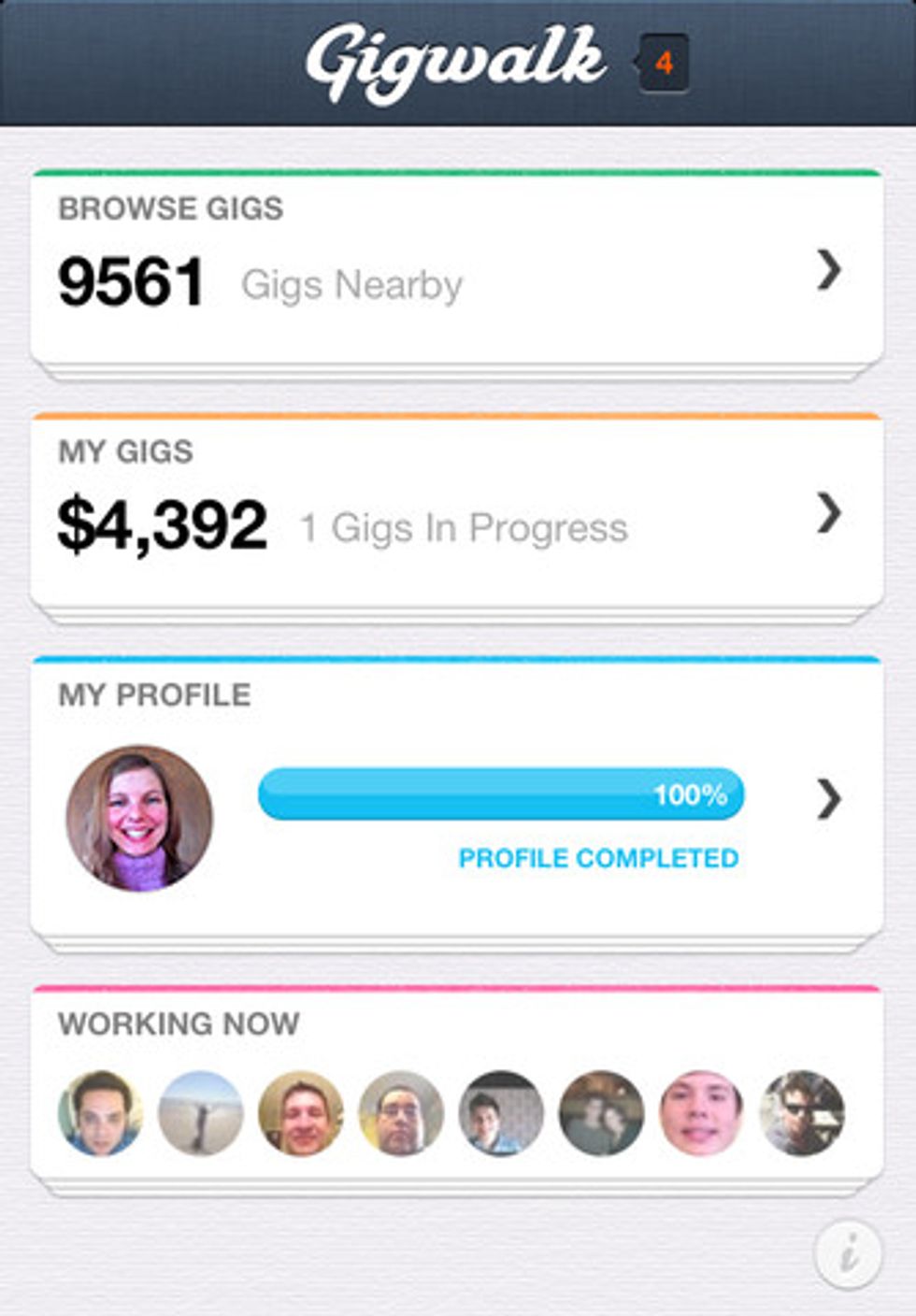Image resolution: width=916 pixels, height=1316 pixels.
Task: Open the notification badge showing 4
Action: [663, 63]
